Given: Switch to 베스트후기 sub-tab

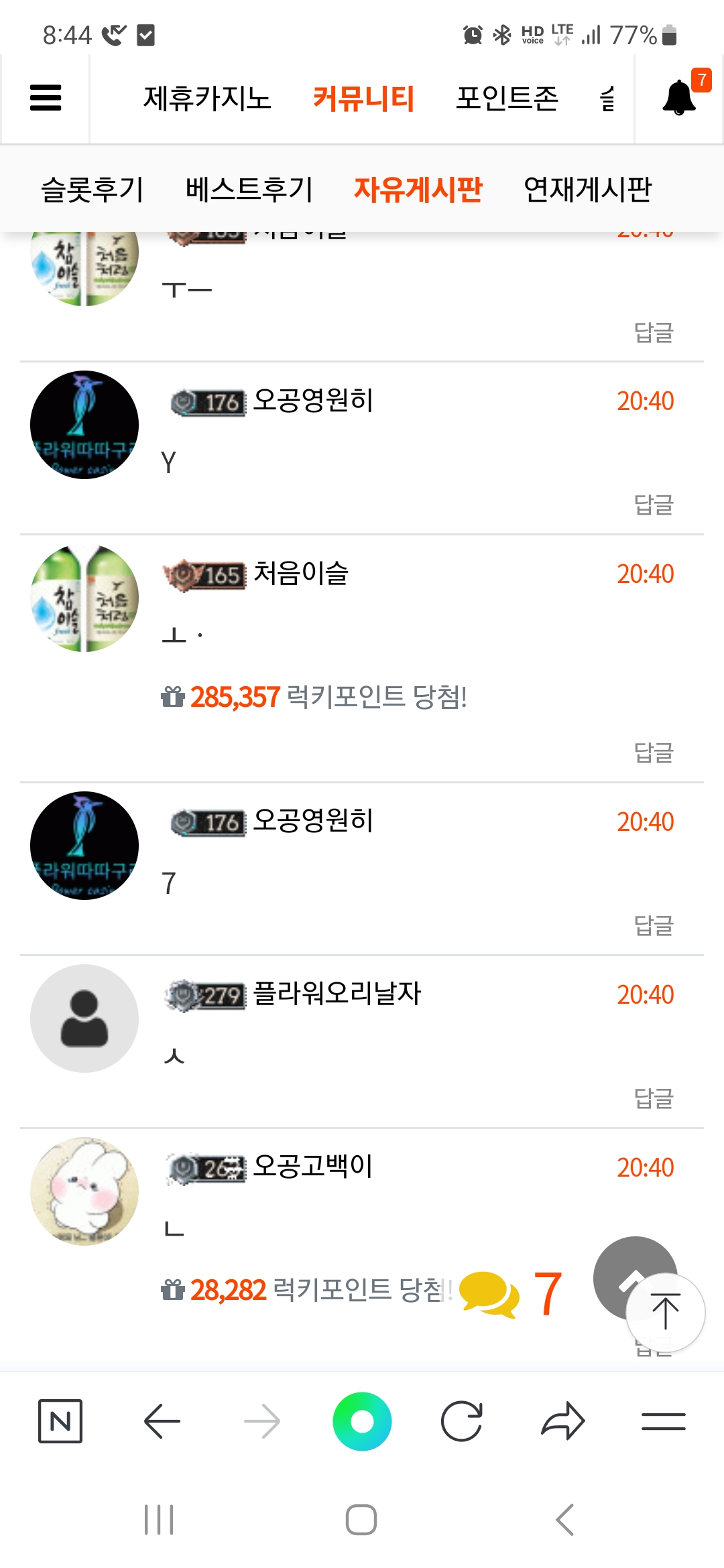Looking at the screenshot, I should pos(249,190).
